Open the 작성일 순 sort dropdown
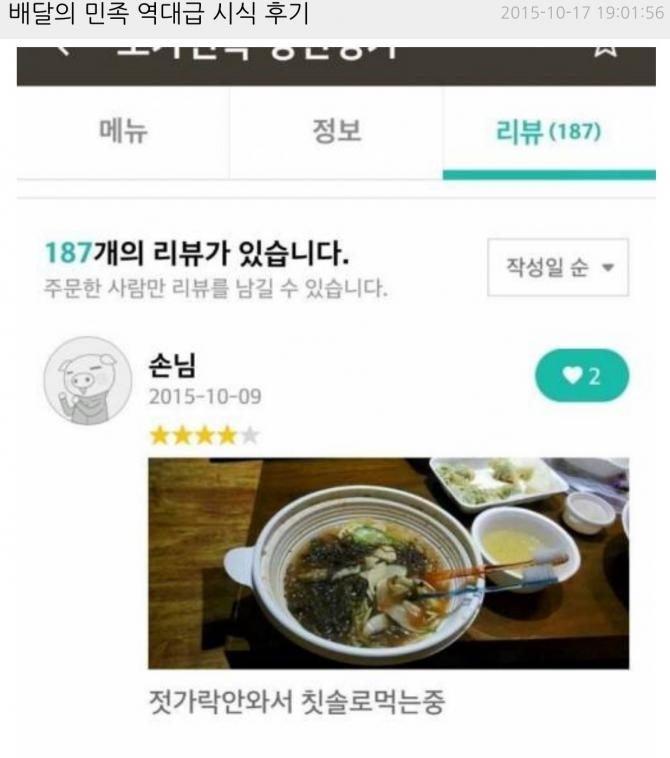 [558, 267]
